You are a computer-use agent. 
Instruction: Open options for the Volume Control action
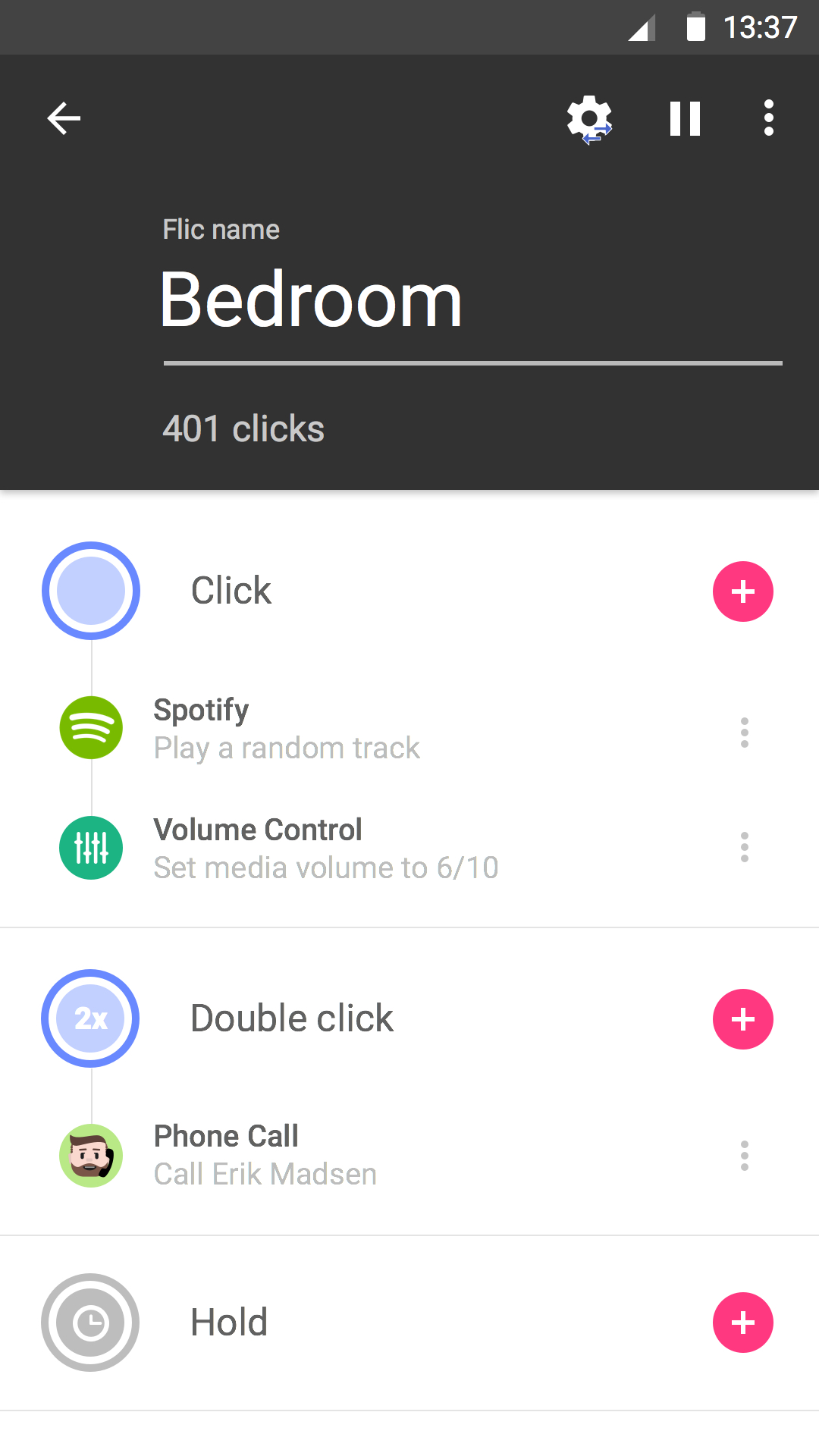tap(744, 848)
